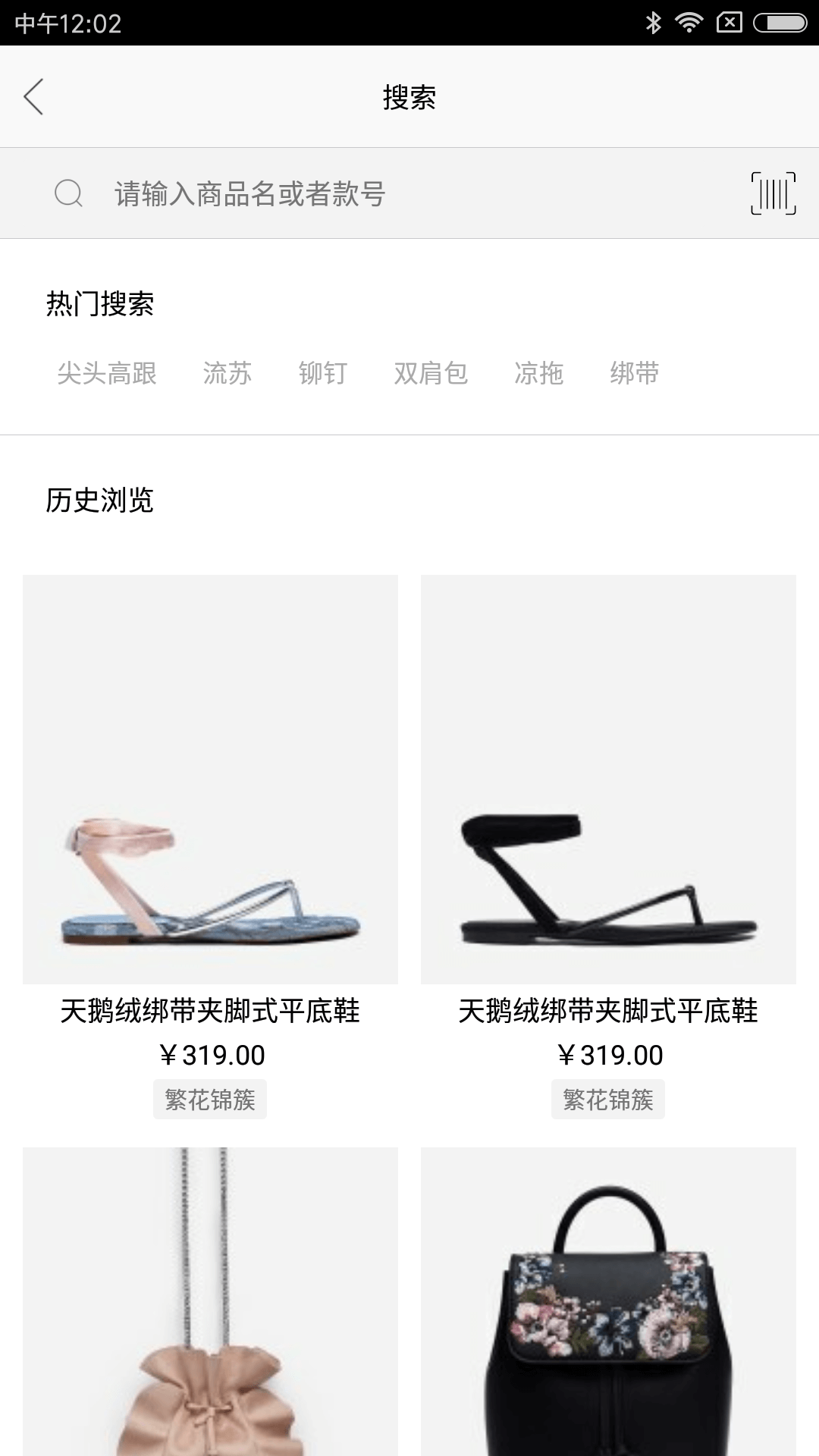Select the 流苏 hot search term

point(227,373)
